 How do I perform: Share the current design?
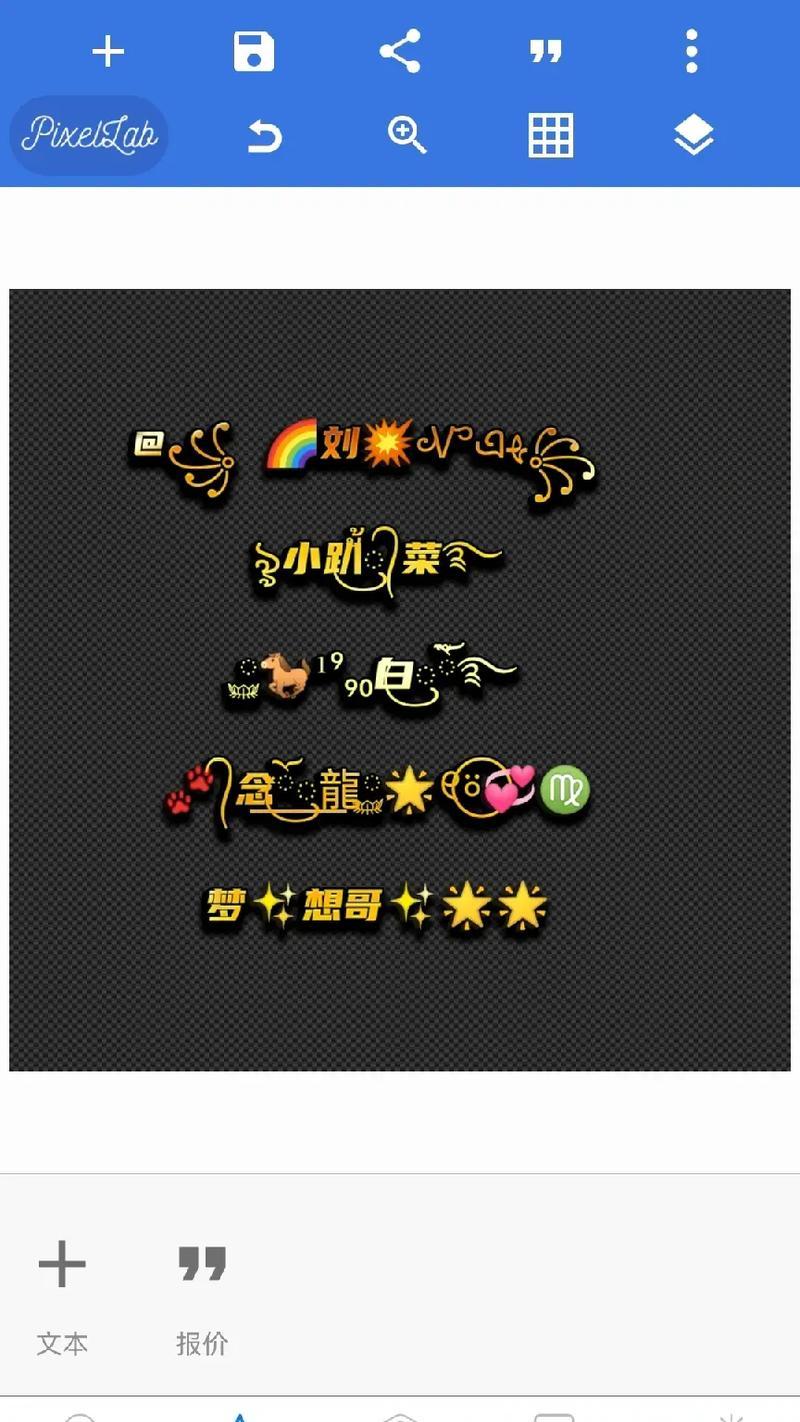pos(400,51)
